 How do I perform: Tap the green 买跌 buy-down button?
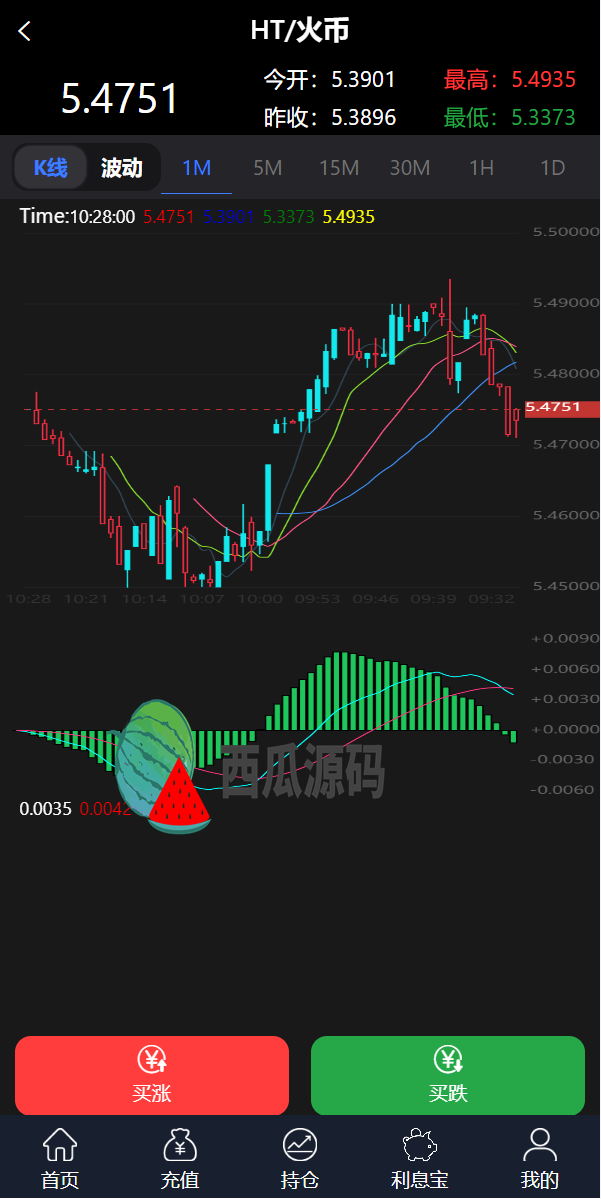(448, 1075)
